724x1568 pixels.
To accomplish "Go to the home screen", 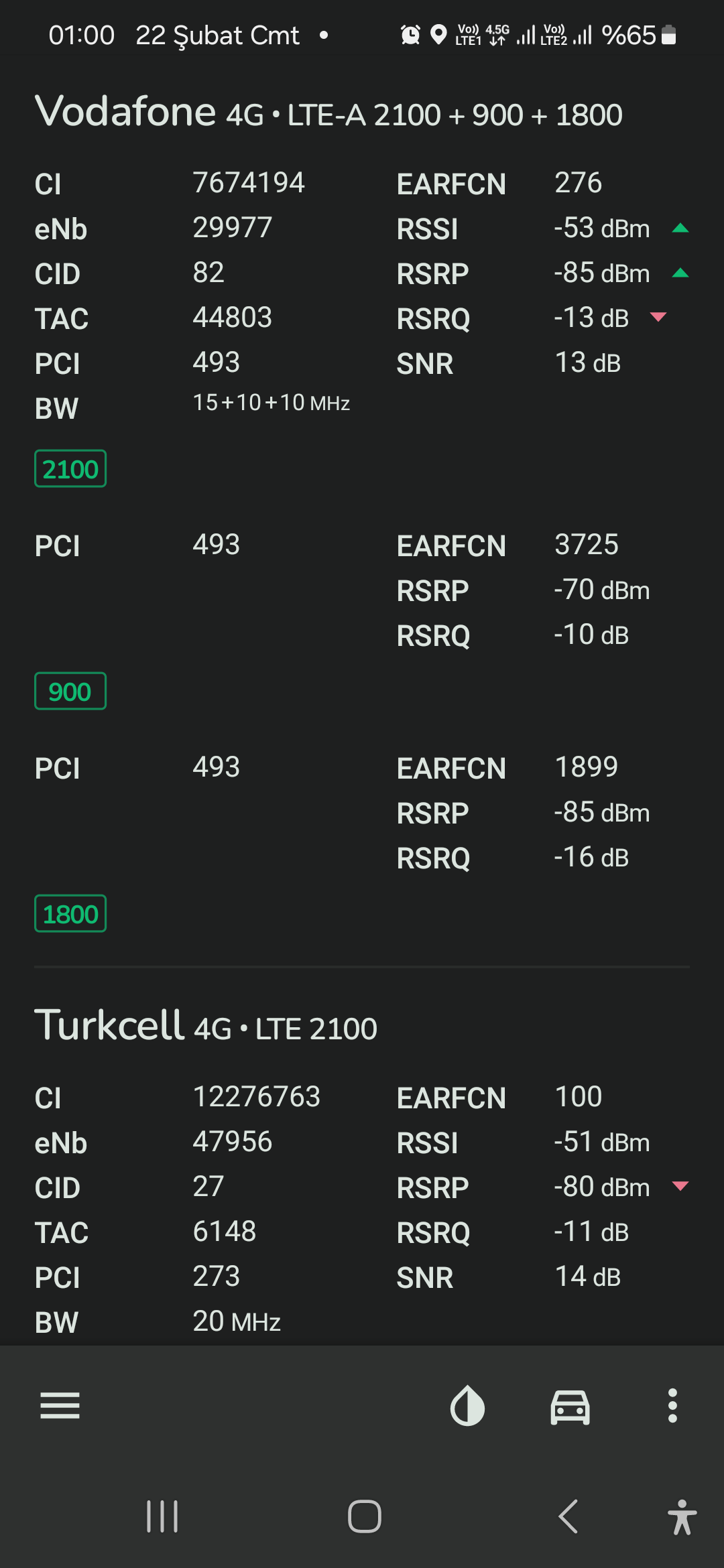I will pos(365,1516).
